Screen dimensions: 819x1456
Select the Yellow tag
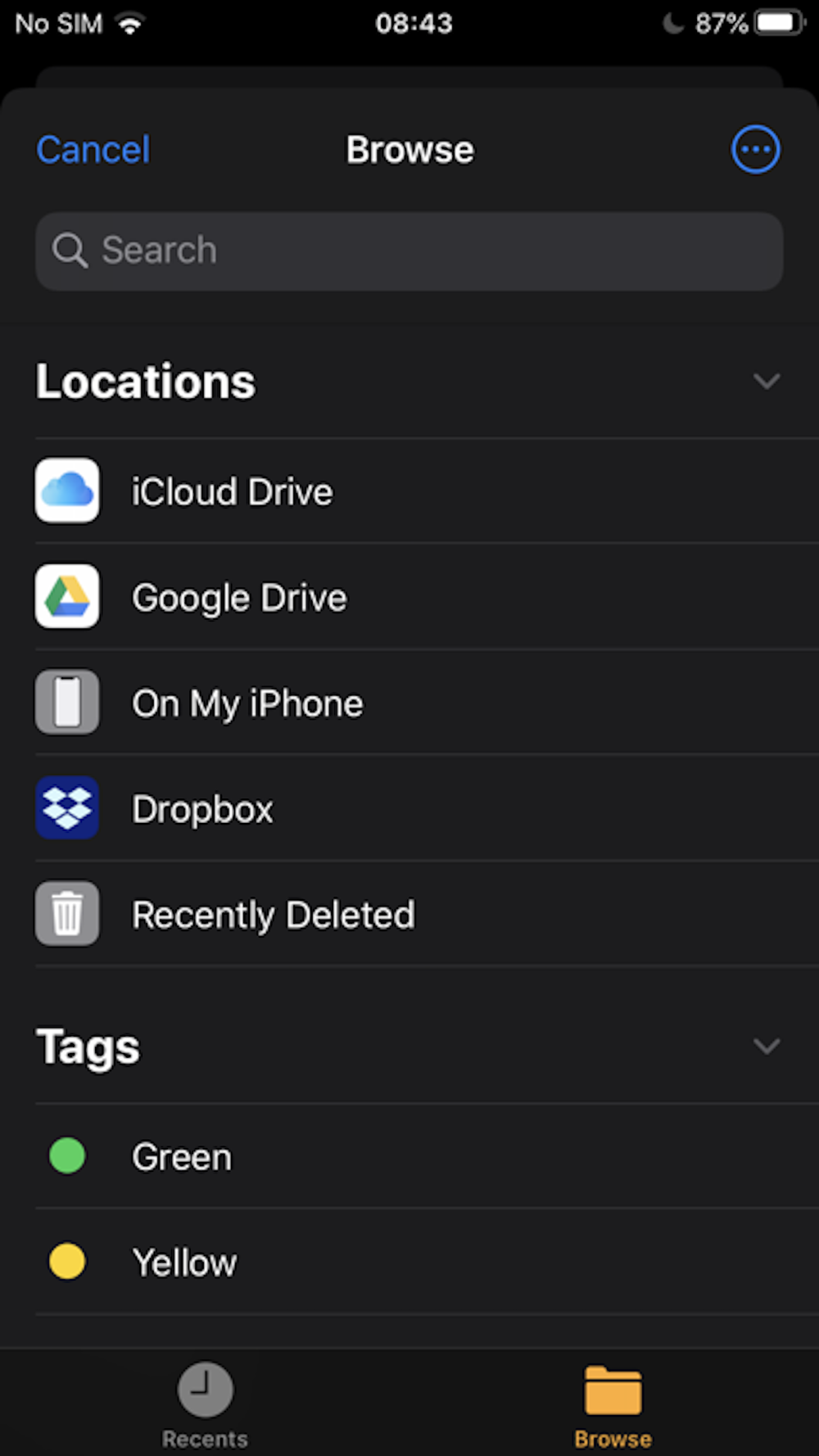tap(426, 1262)
